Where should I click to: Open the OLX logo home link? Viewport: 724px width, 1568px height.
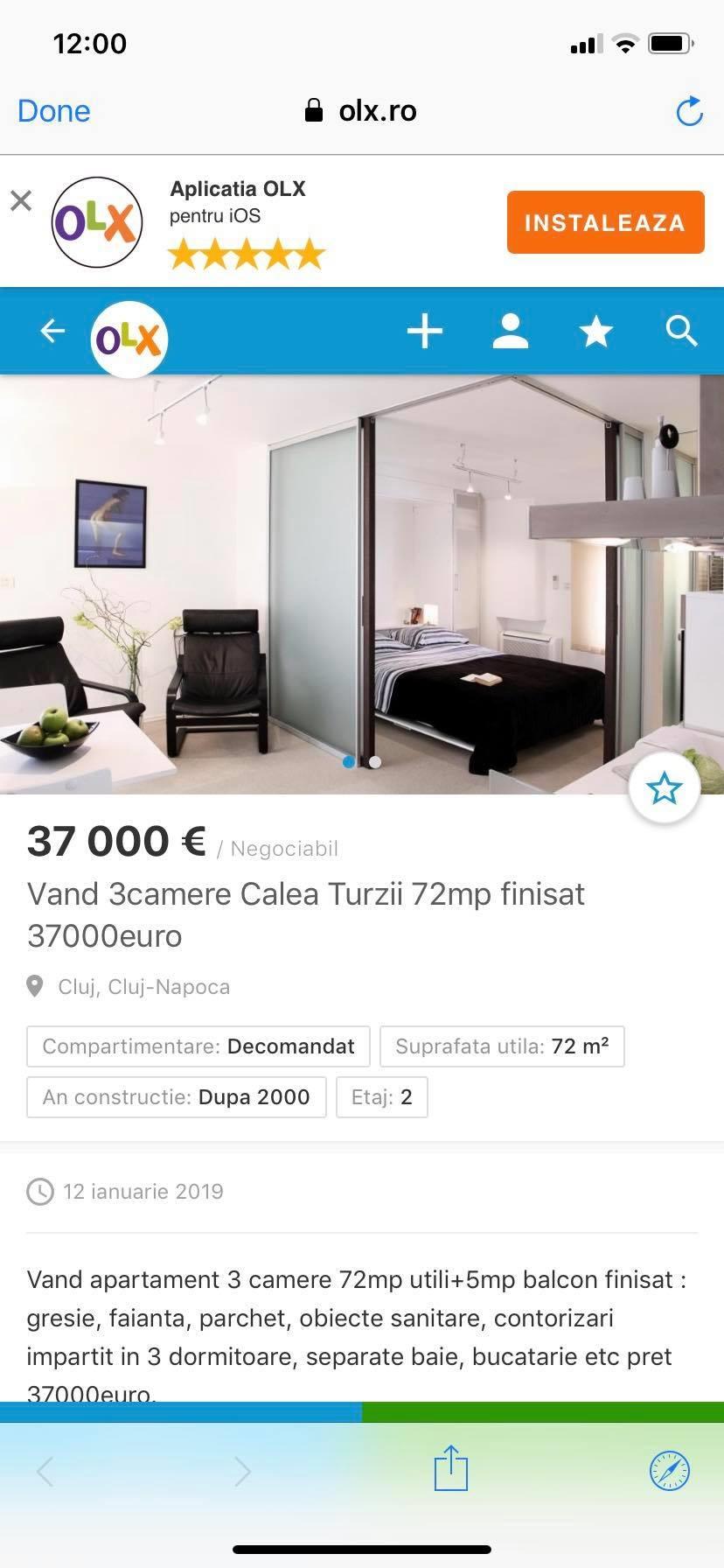tap(129, 339)
